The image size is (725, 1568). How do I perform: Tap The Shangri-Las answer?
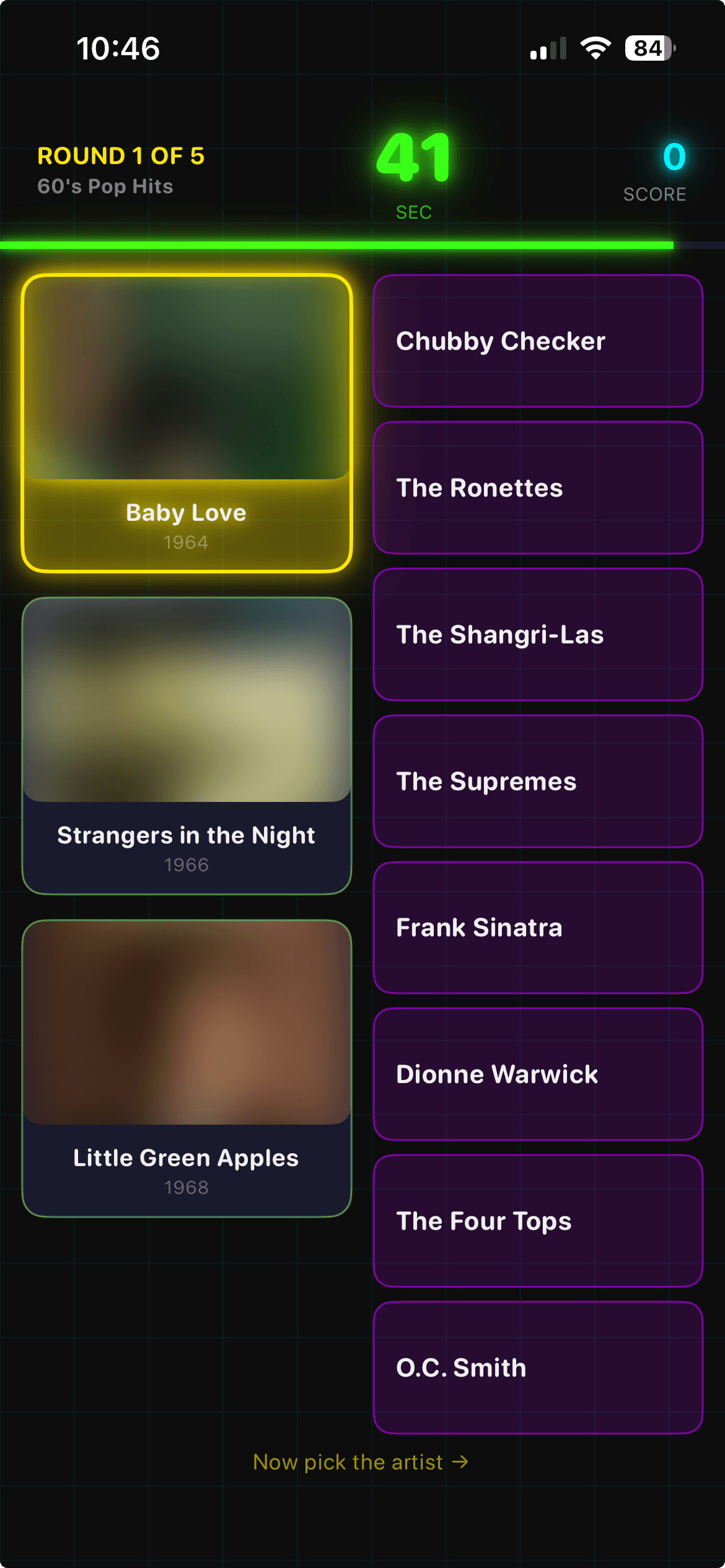point(538,635)
